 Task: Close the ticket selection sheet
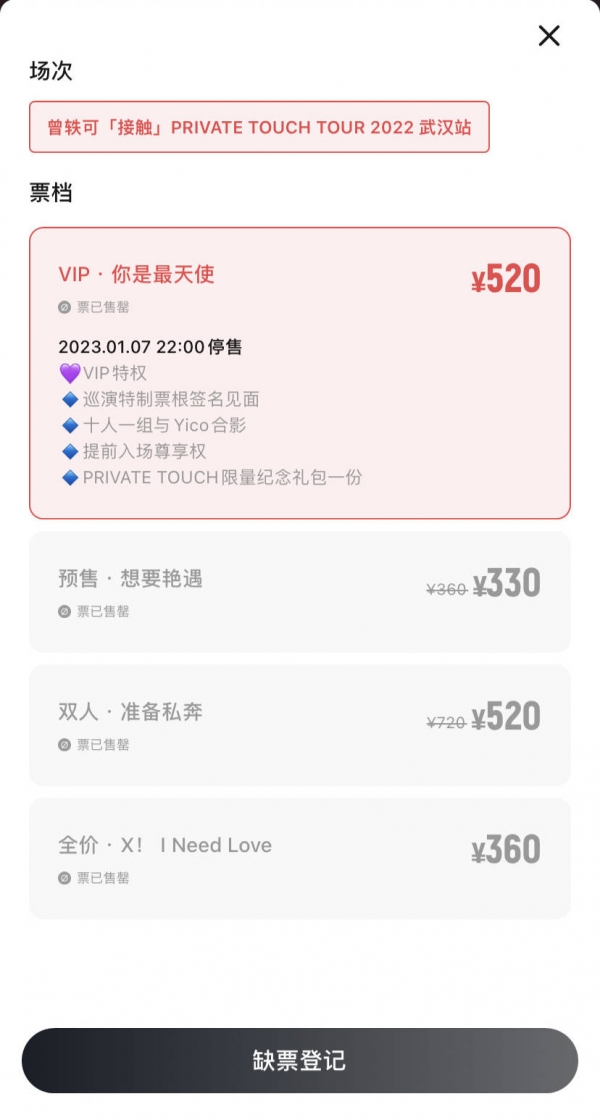(549, 36)
